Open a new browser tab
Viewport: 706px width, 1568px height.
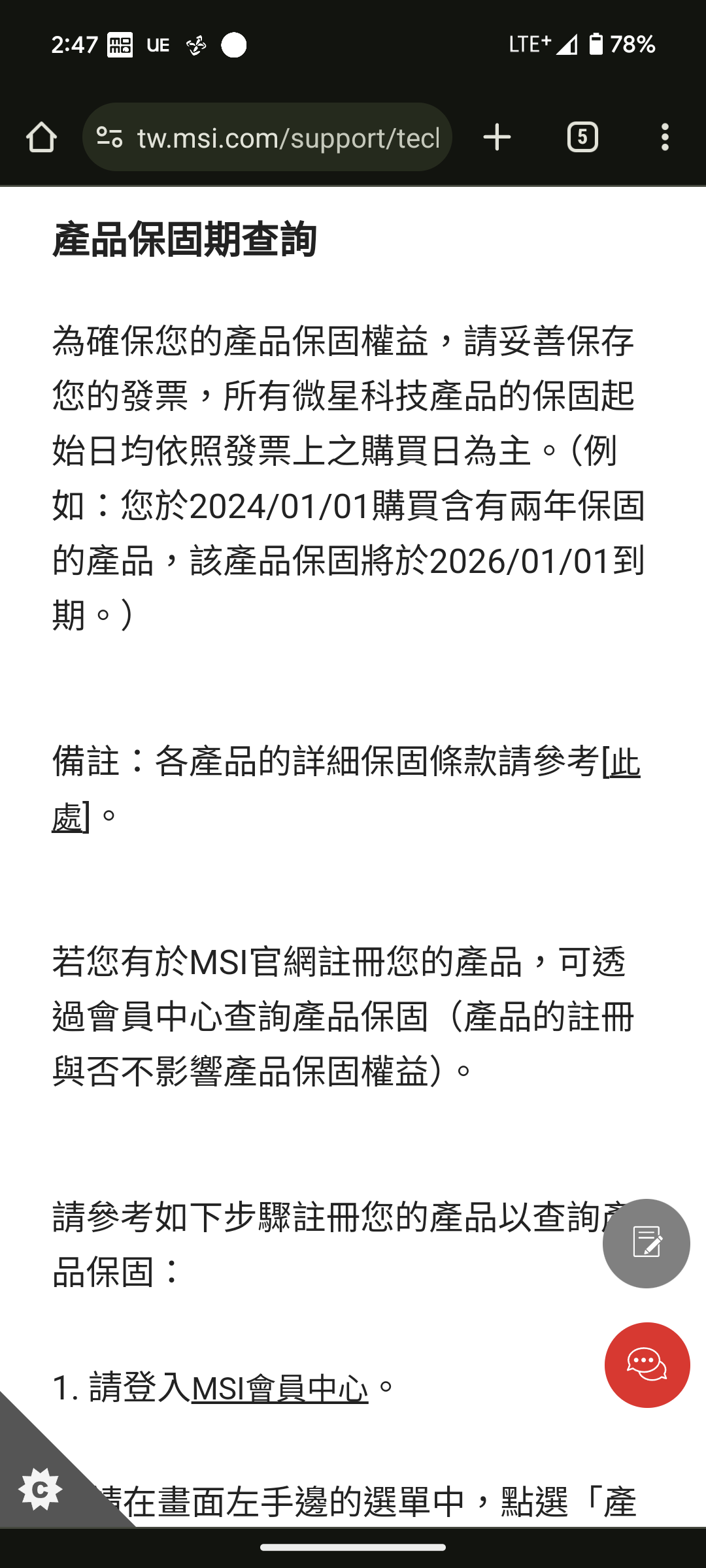(497, 137)
